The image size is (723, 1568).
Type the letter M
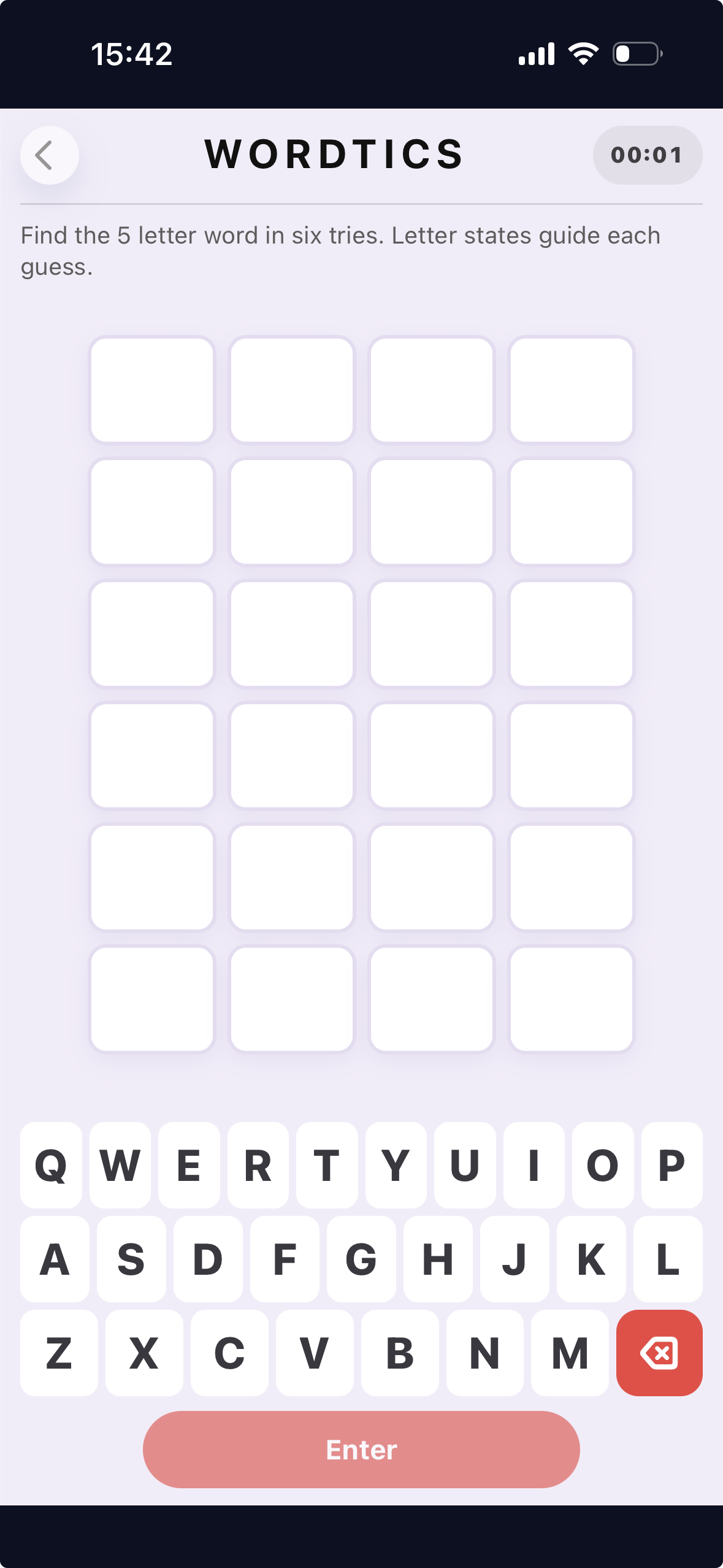point(570,1353)
